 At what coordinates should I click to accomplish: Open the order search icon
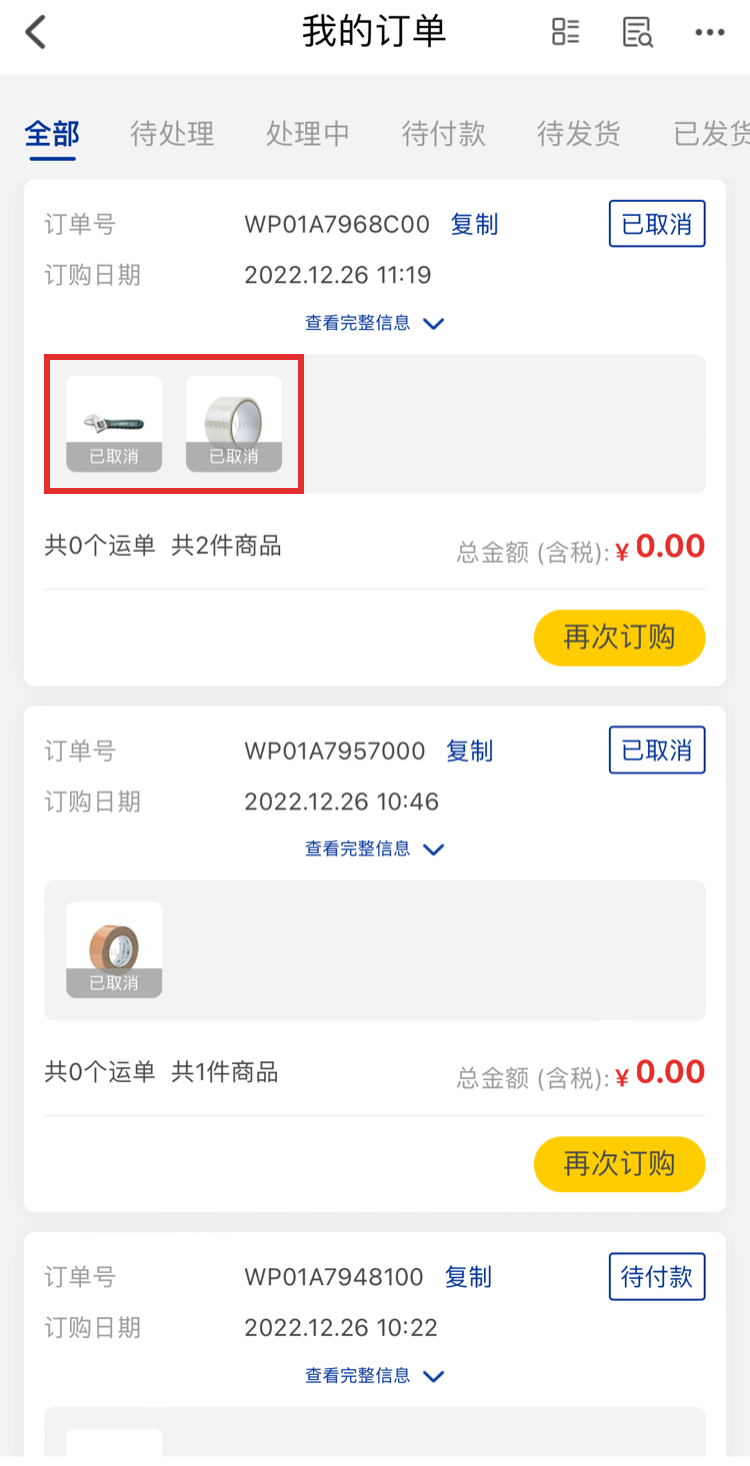tap(637, 33)
